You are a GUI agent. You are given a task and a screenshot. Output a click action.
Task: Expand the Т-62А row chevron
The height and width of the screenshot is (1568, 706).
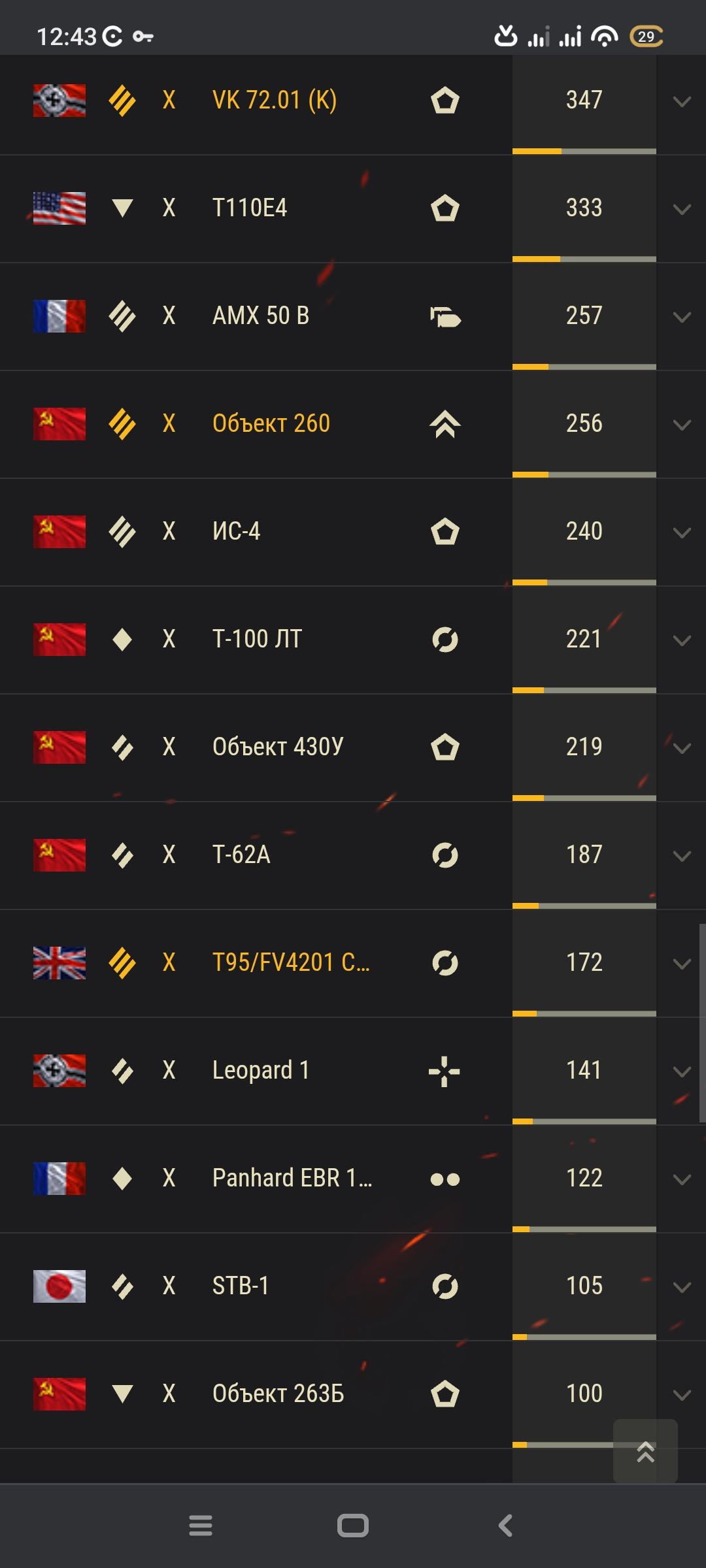pos(682,857)
